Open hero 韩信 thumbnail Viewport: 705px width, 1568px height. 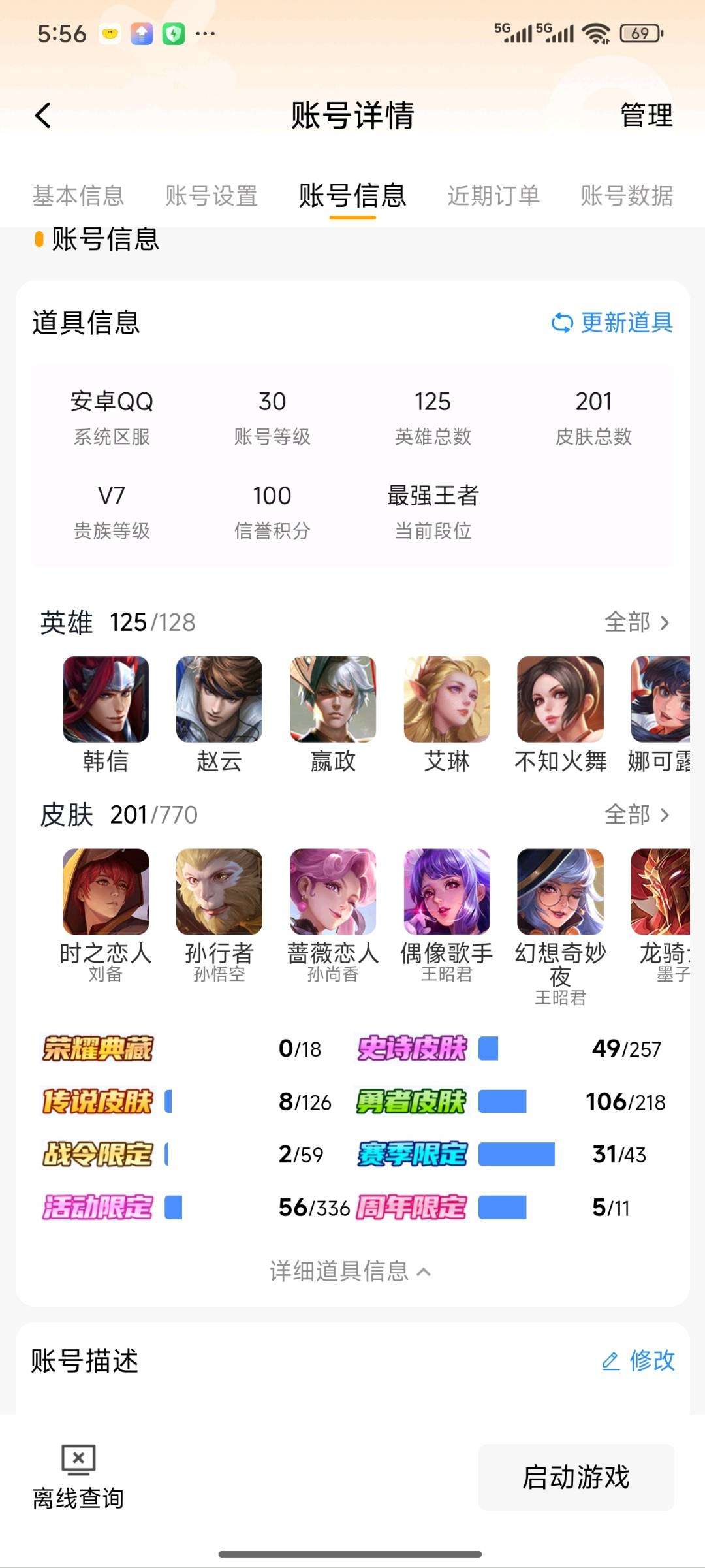coord(106,699)
